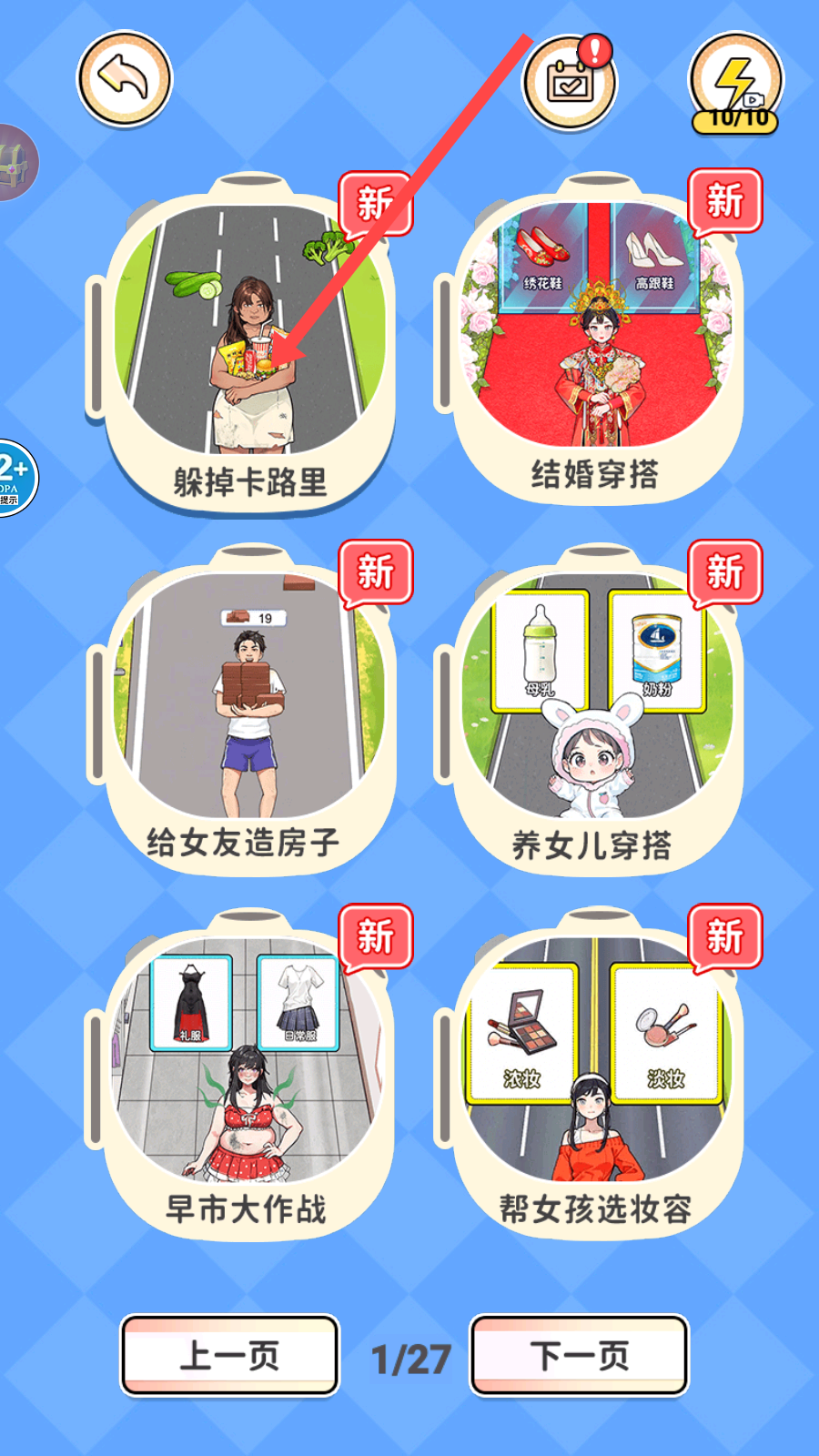The height and width of the screenshot is (1456, 819).
Task: Open the treasure chest icon
Action: tap(16, 164)
